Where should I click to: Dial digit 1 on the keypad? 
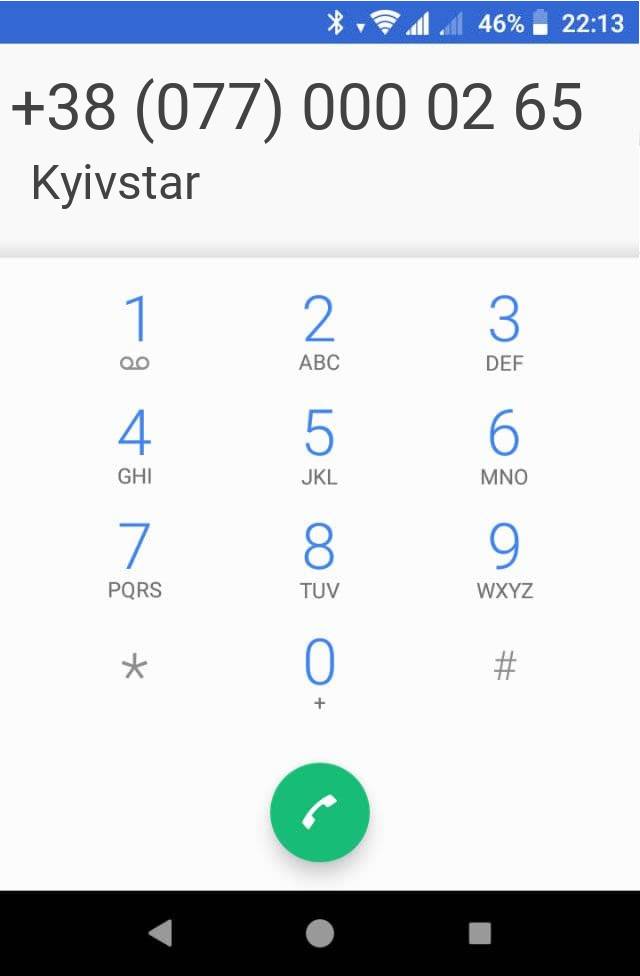pos(134,333)
